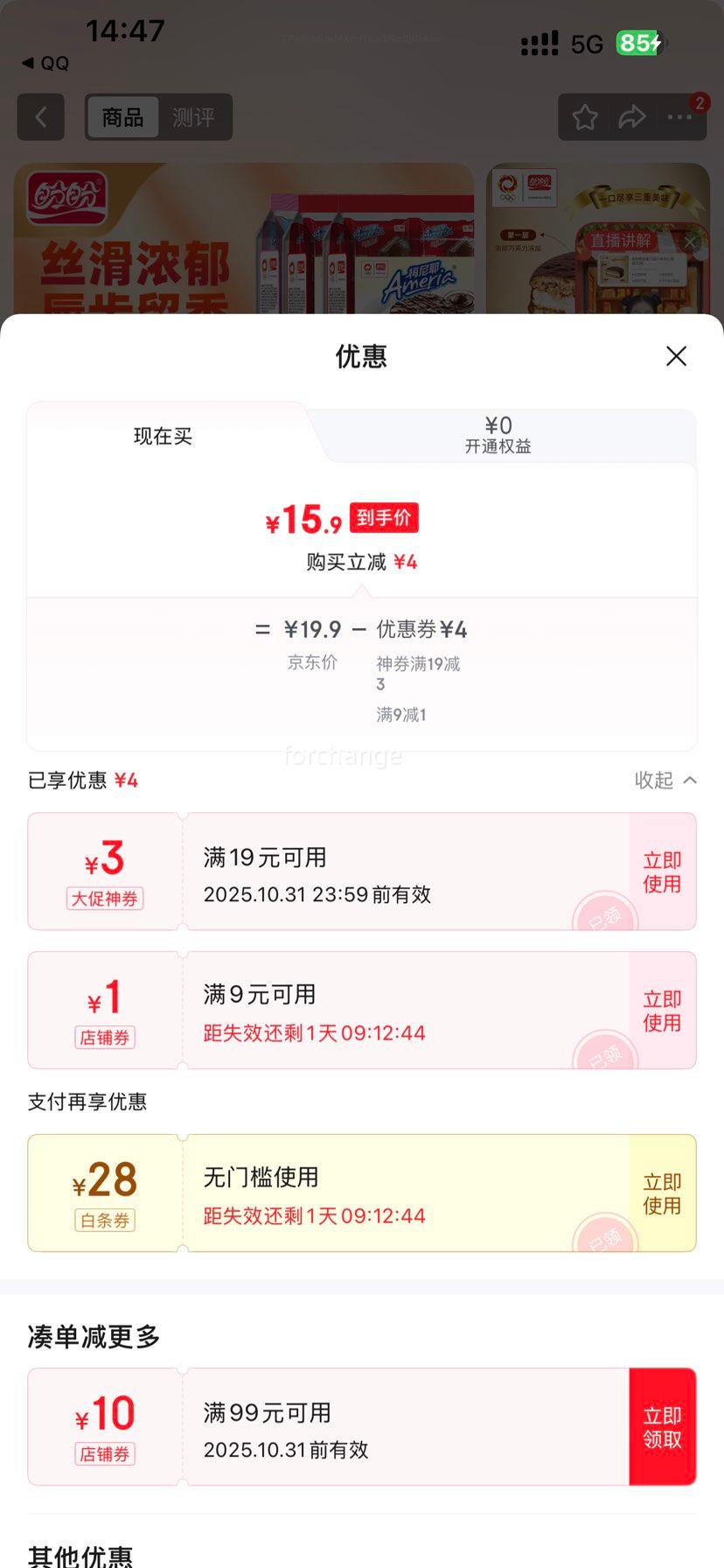Go back with the arrow button
The width and height of the screenshot is (724, 1568).
click(40, 117)
